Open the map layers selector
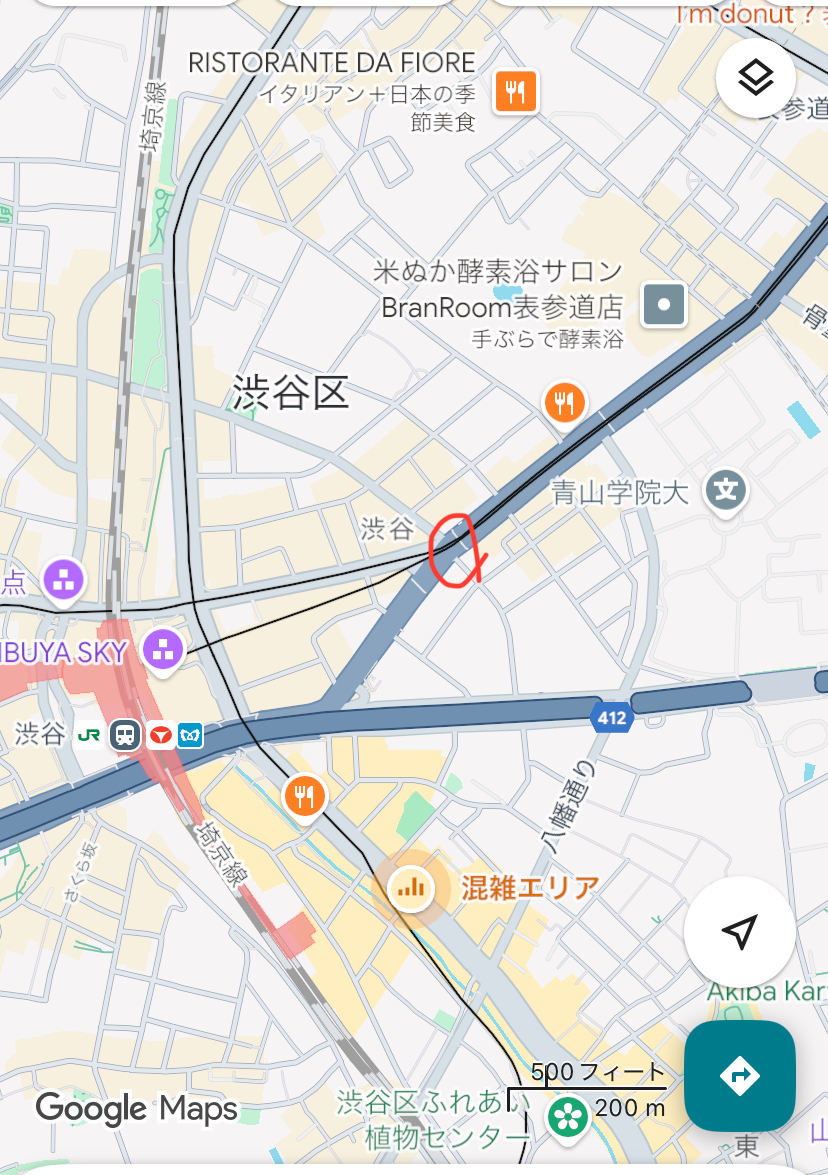This screenshot has width=828, height=1175. 755,77
